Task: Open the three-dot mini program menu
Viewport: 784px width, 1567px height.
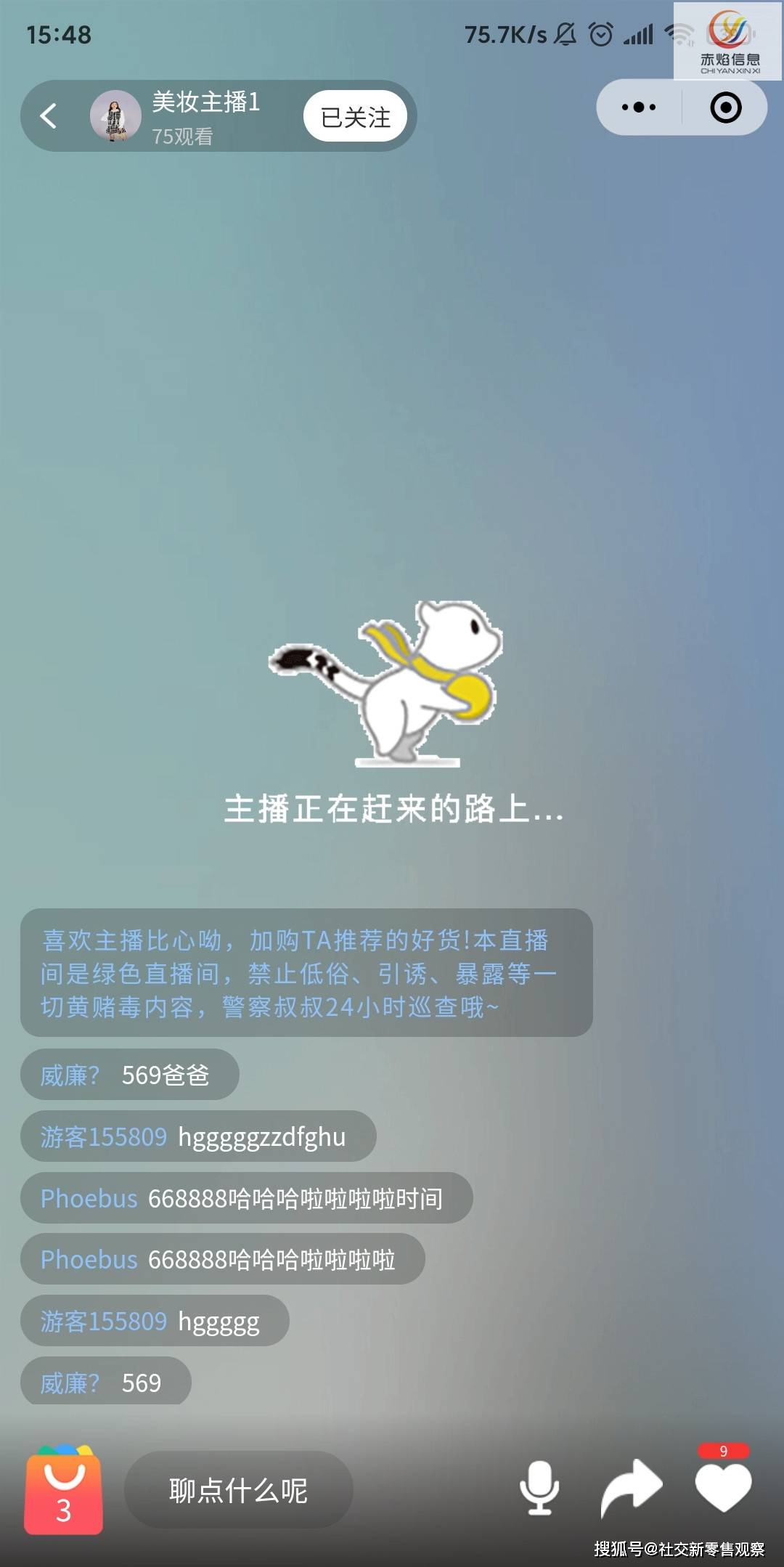Action: pos(639,107)
